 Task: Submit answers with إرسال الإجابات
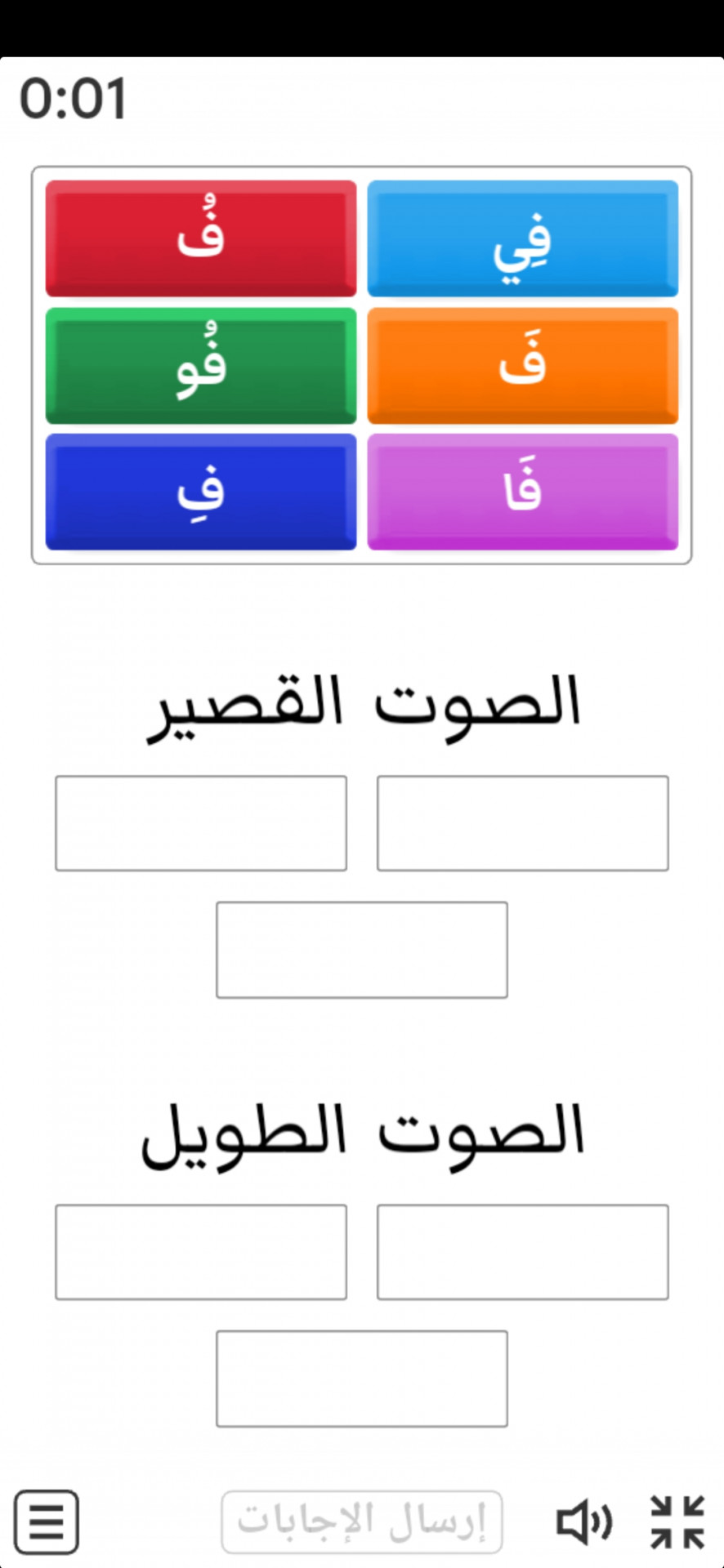tap(362, 1522)
